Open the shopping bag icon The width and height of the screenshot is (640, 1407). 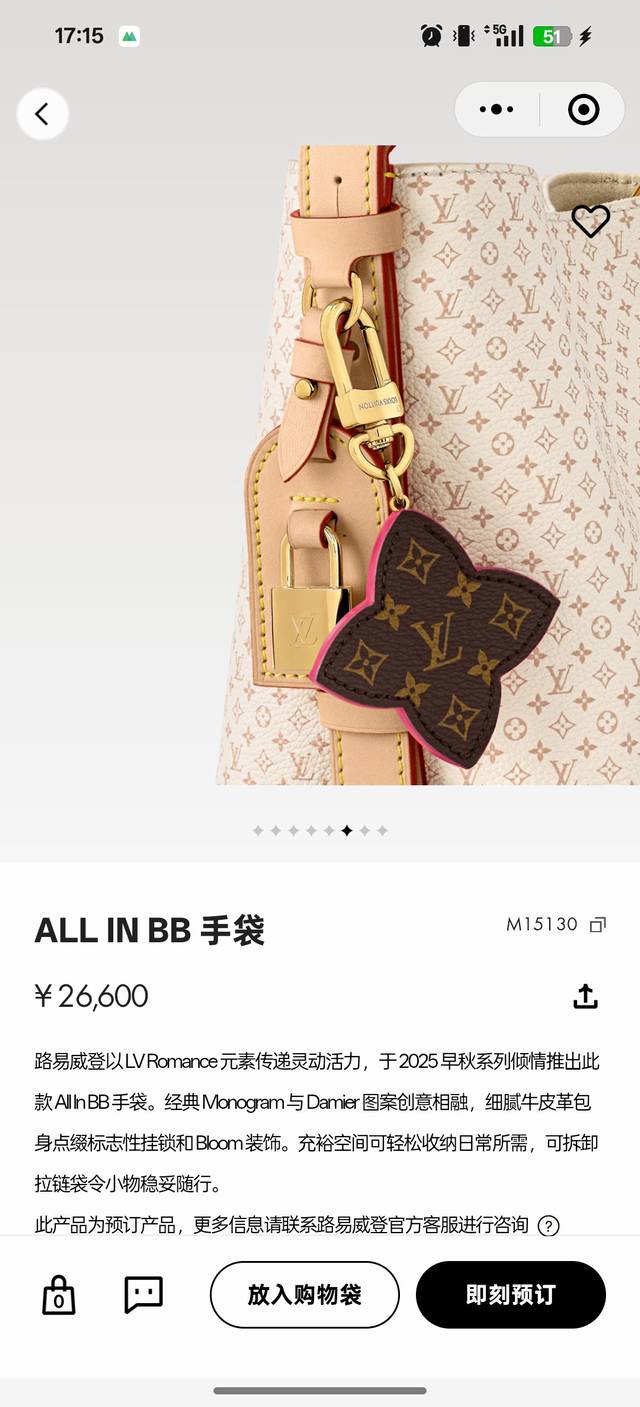[x=59, y=1295]
